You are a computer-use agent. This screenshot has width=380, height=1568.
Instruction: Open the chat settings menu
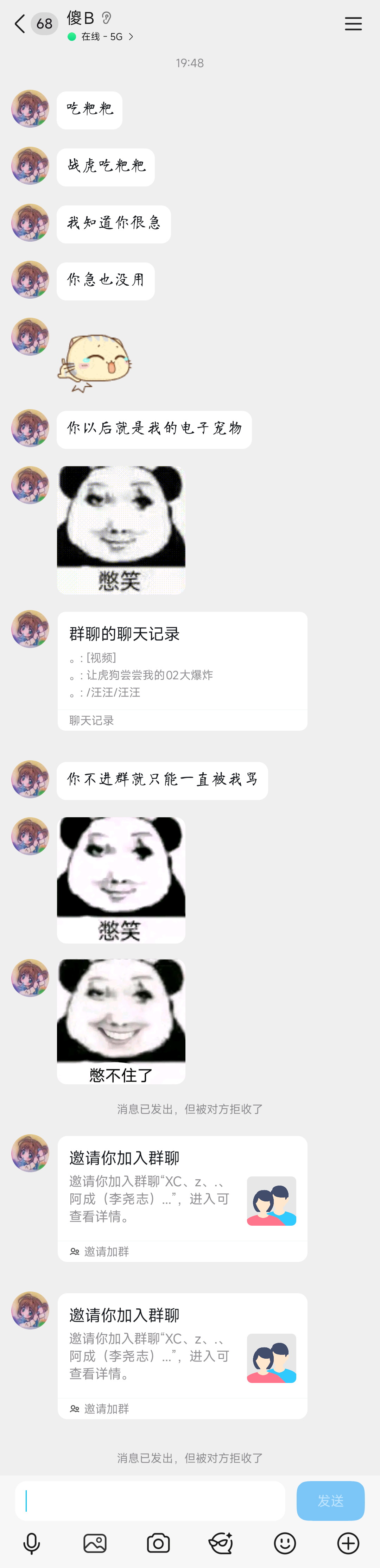353,24
